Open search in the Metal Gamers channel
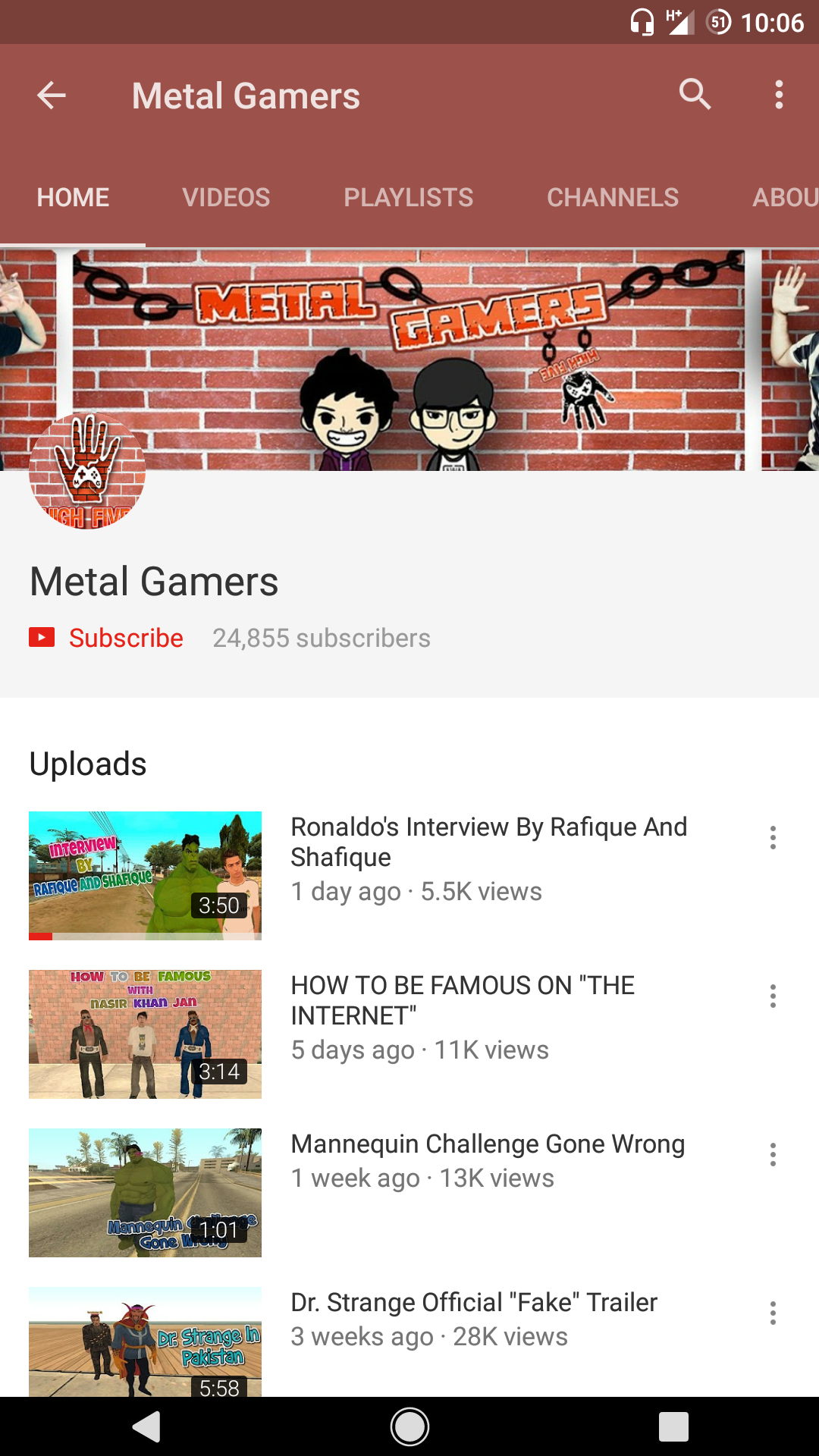Viewport: 819px width, 1456px height. pos(695,95)
